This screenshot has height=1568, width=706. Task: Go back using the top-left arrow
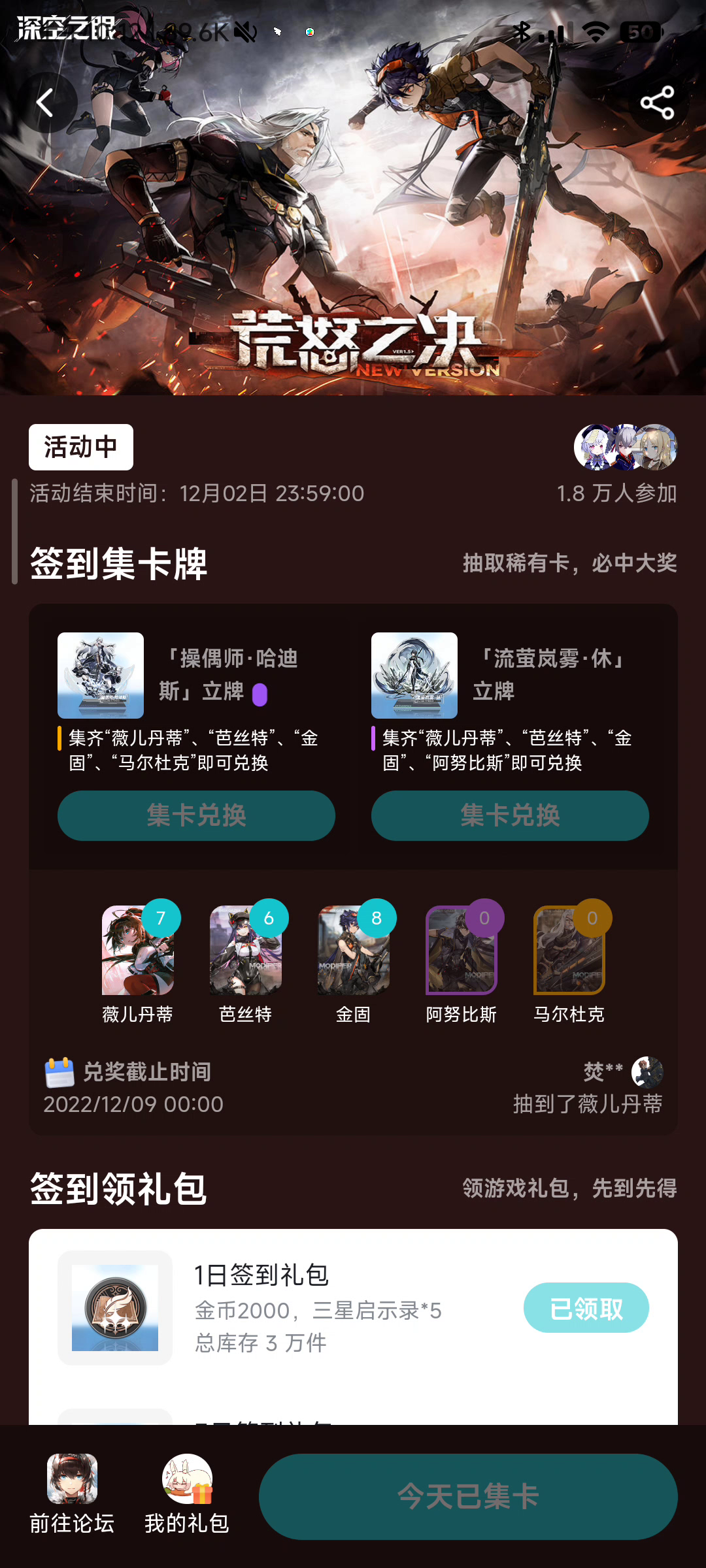click(45, 103)
